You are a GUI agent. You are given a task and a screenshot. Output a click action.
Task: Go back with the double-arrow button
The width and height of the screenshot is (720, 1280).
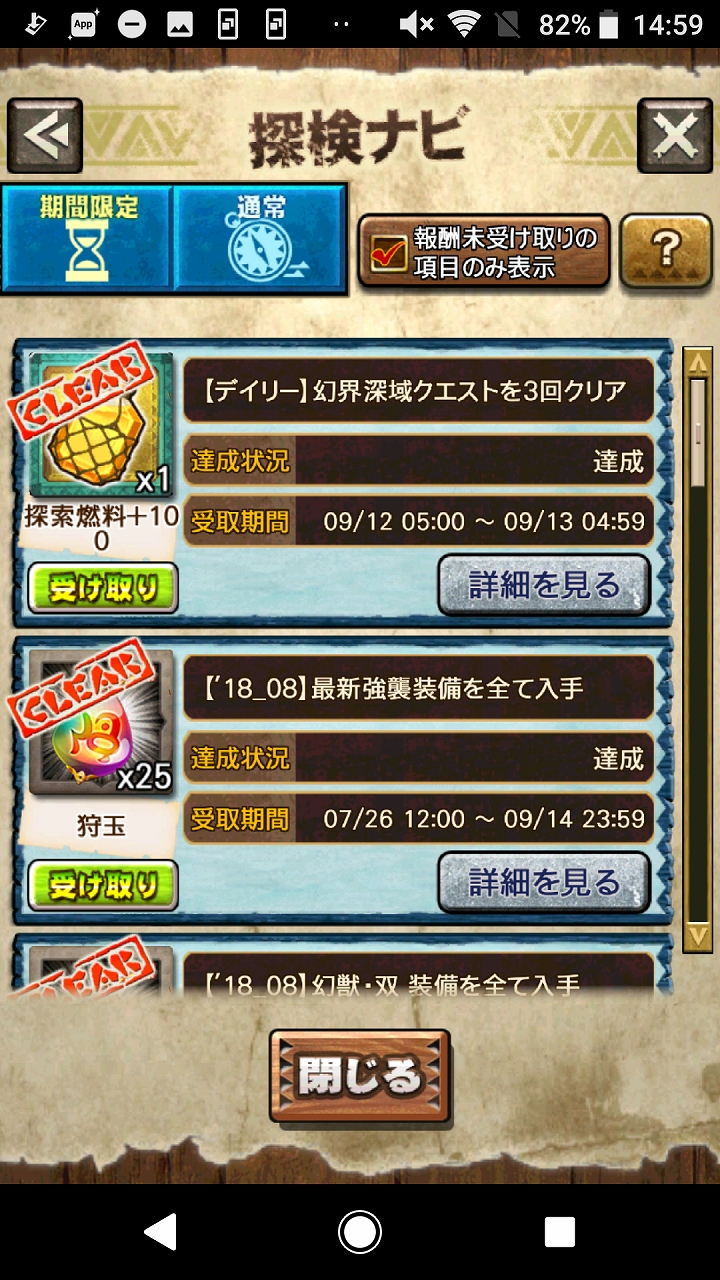[x=45, y=135]
